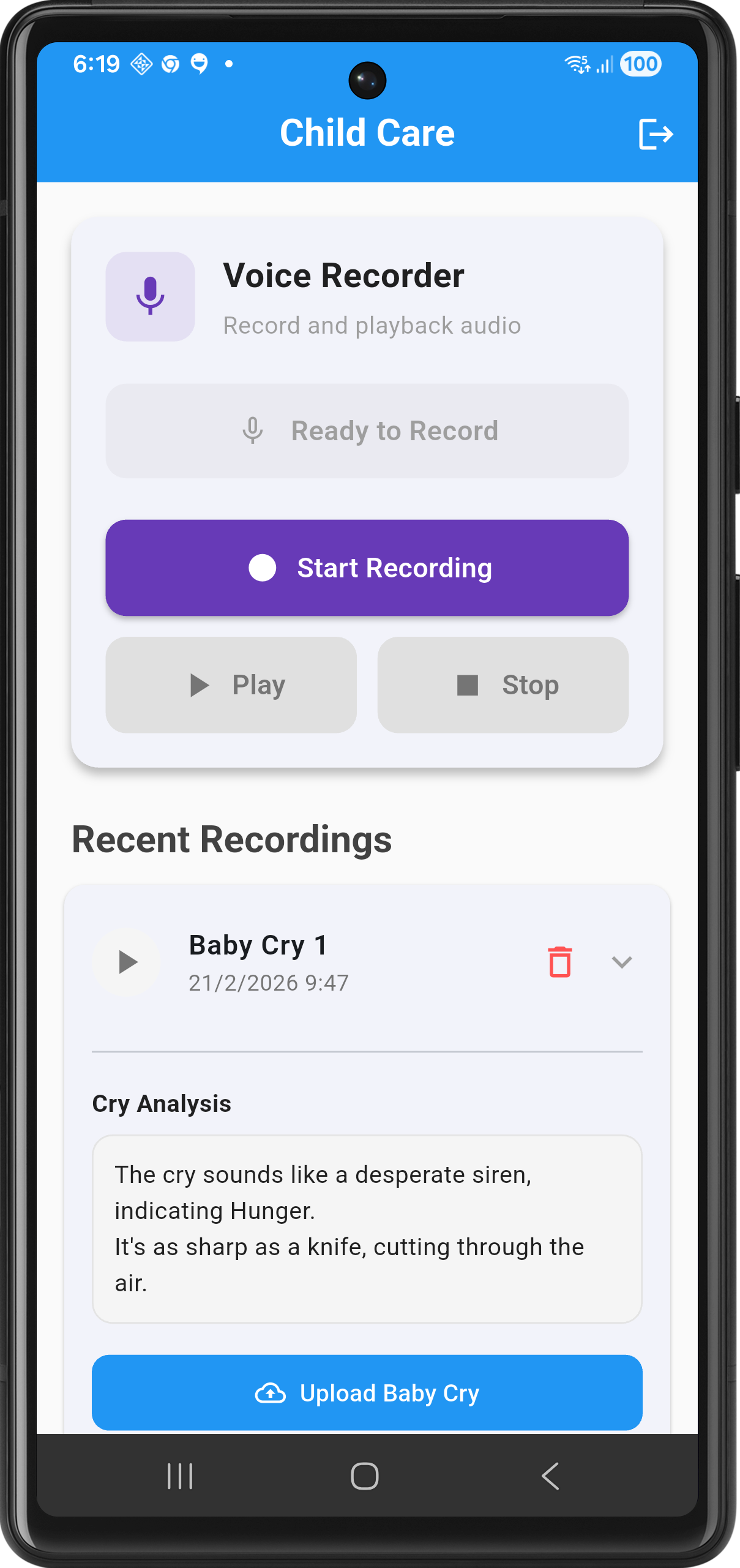Go back using the system back button
Screen dimensions: 740x1568
coord(550,1476)
